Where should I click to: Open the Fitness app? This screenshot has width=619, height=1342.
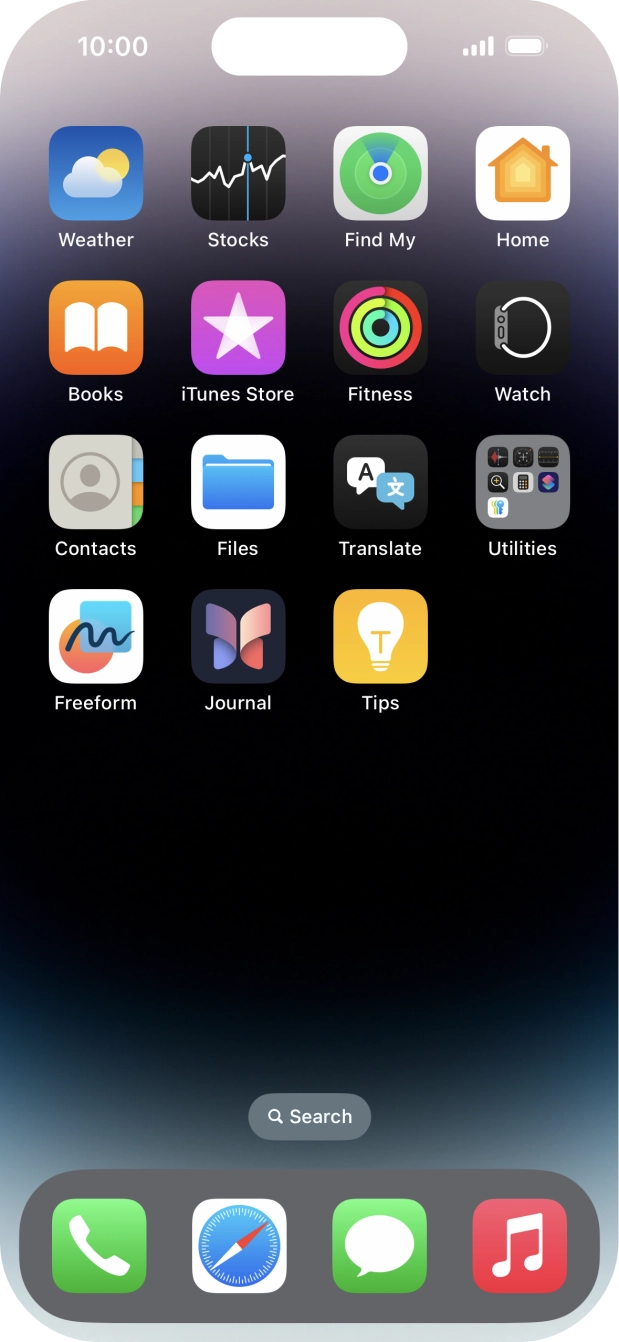380,328
